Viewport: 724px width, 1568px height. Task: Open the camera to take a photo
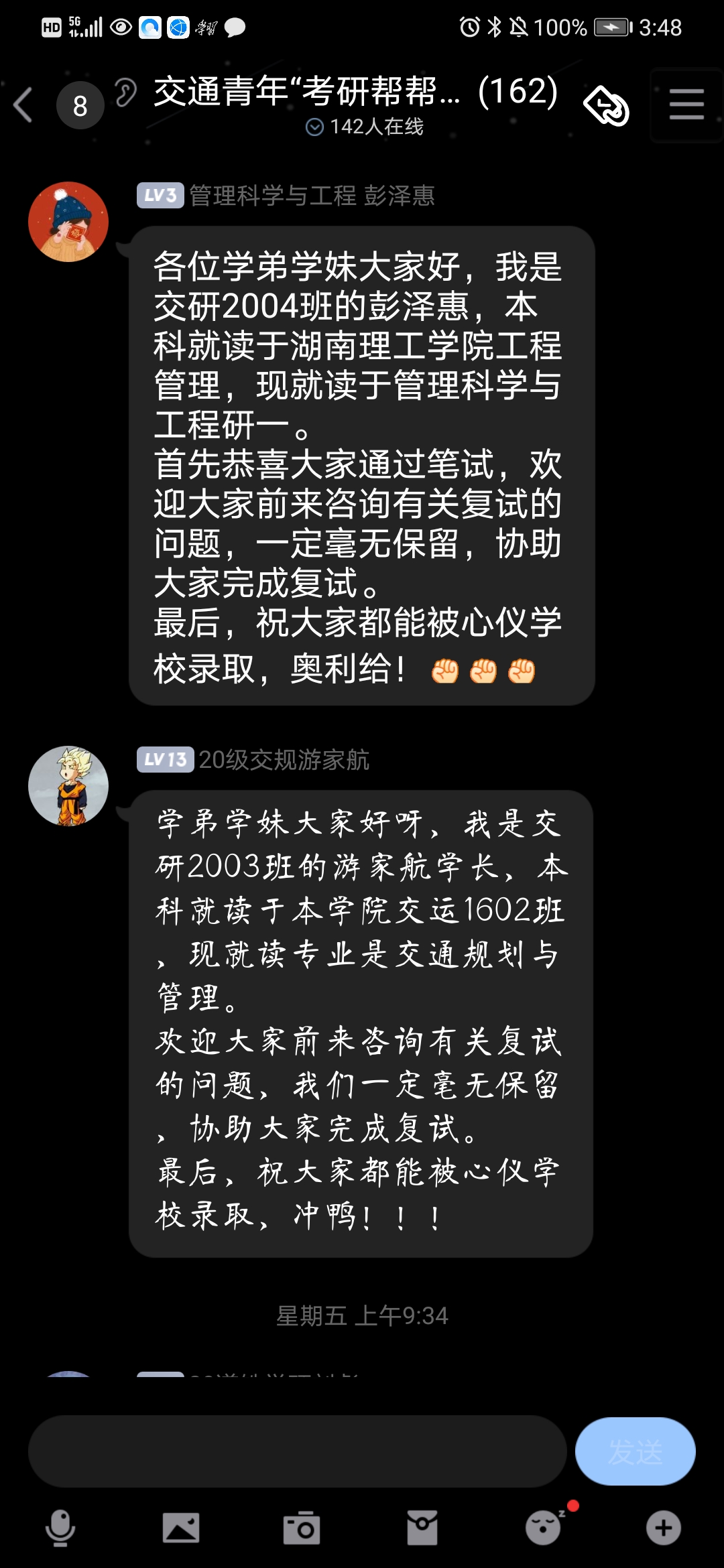pyautogui.click(x=302, y=1528)
